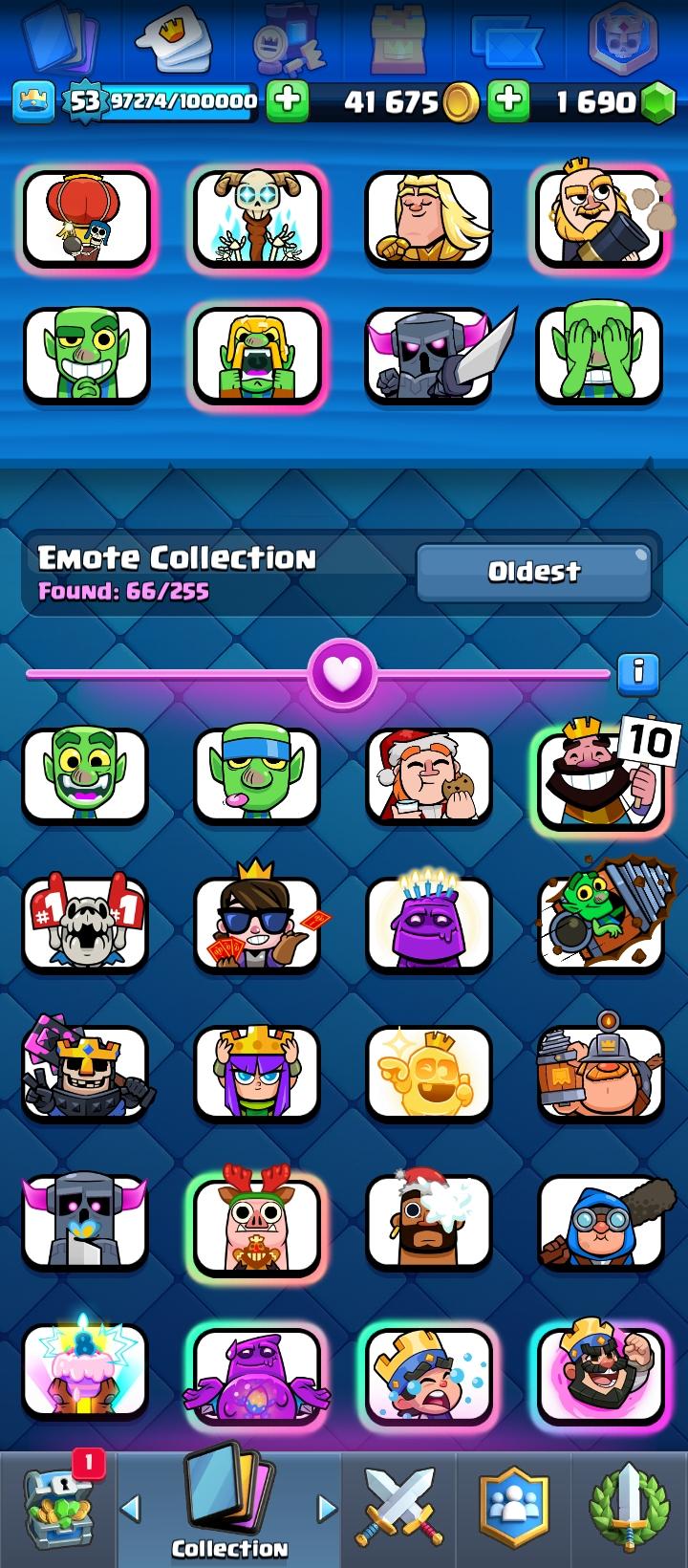Open the Shop chest tab
This screenshot has height=1568, width=688.
(59, 1508)
